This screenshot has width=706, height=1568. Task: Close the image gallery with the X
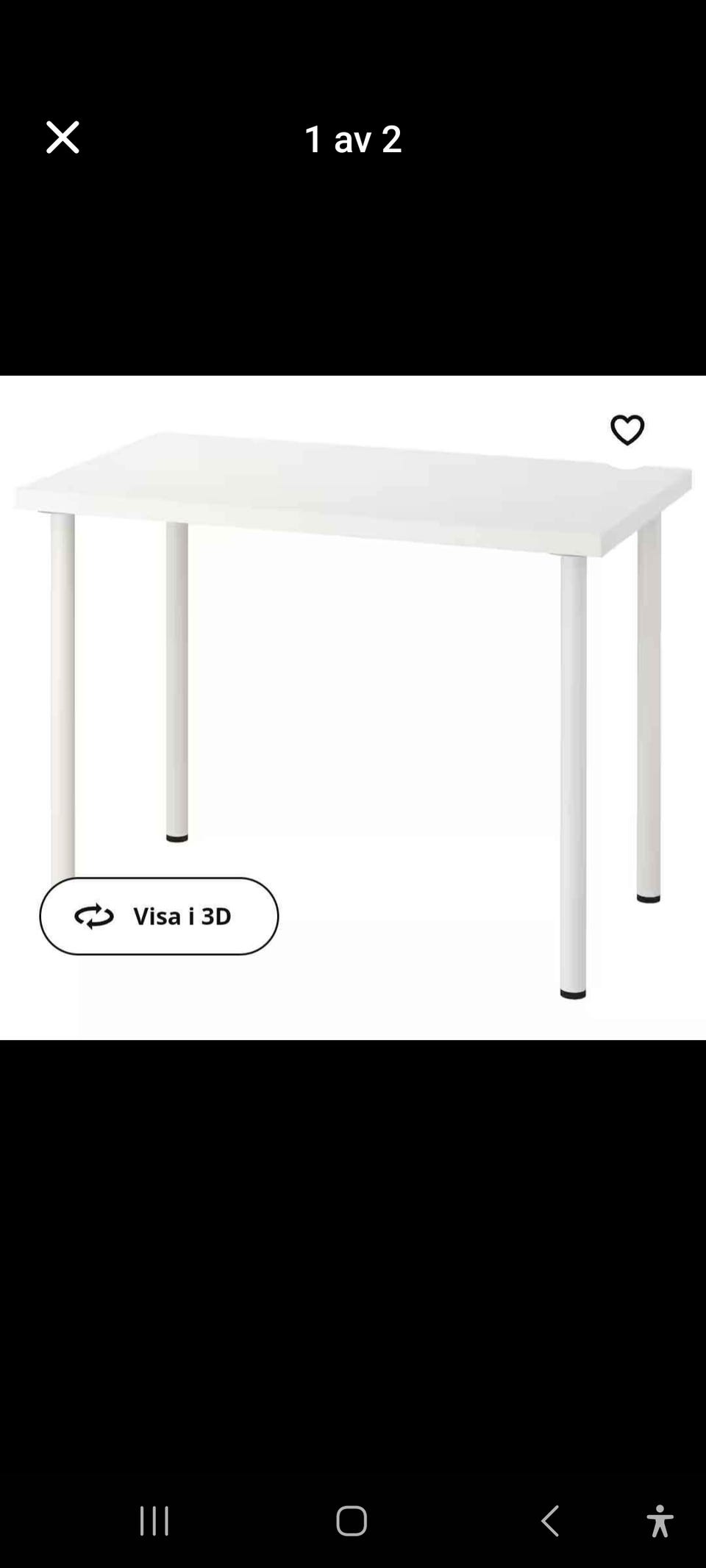[63, 137]
